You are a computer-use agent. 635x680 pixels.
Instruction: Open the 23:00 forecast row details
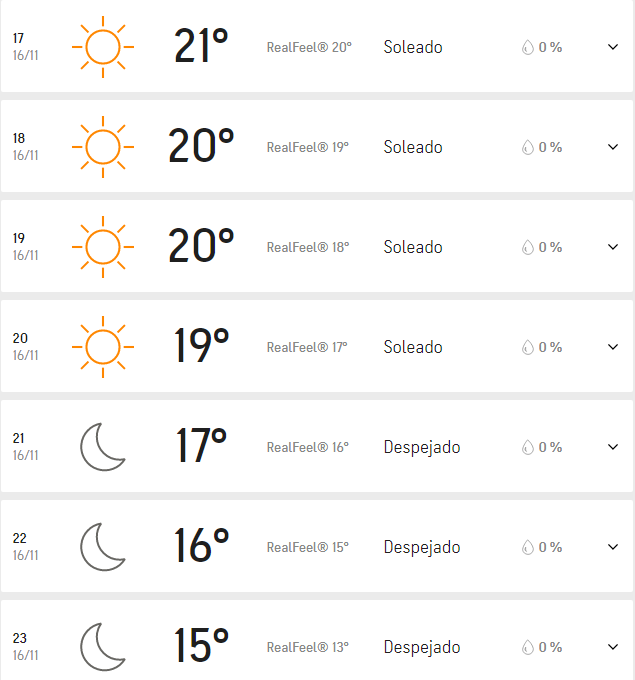613,647
